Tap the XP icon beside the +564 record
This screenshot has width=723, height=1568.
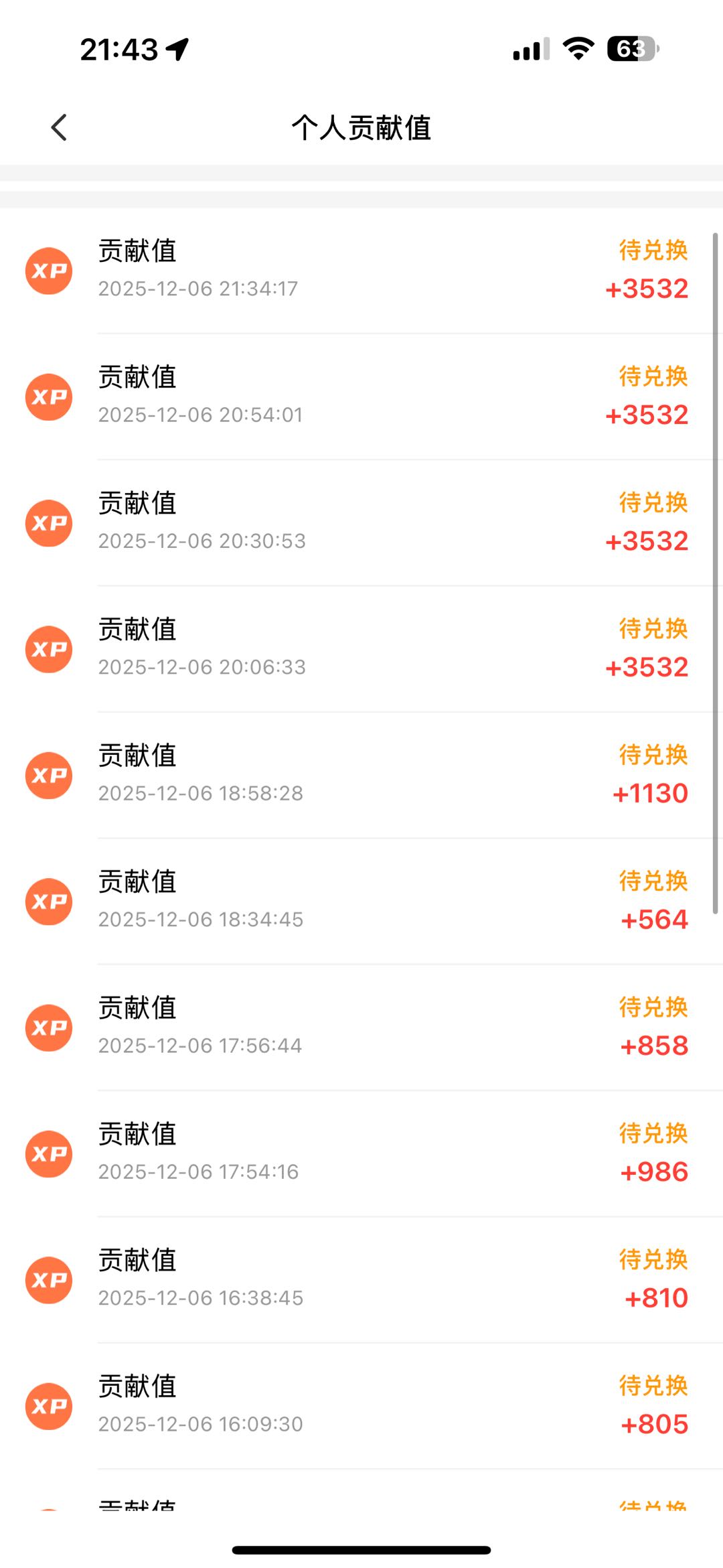click(48, 901)
